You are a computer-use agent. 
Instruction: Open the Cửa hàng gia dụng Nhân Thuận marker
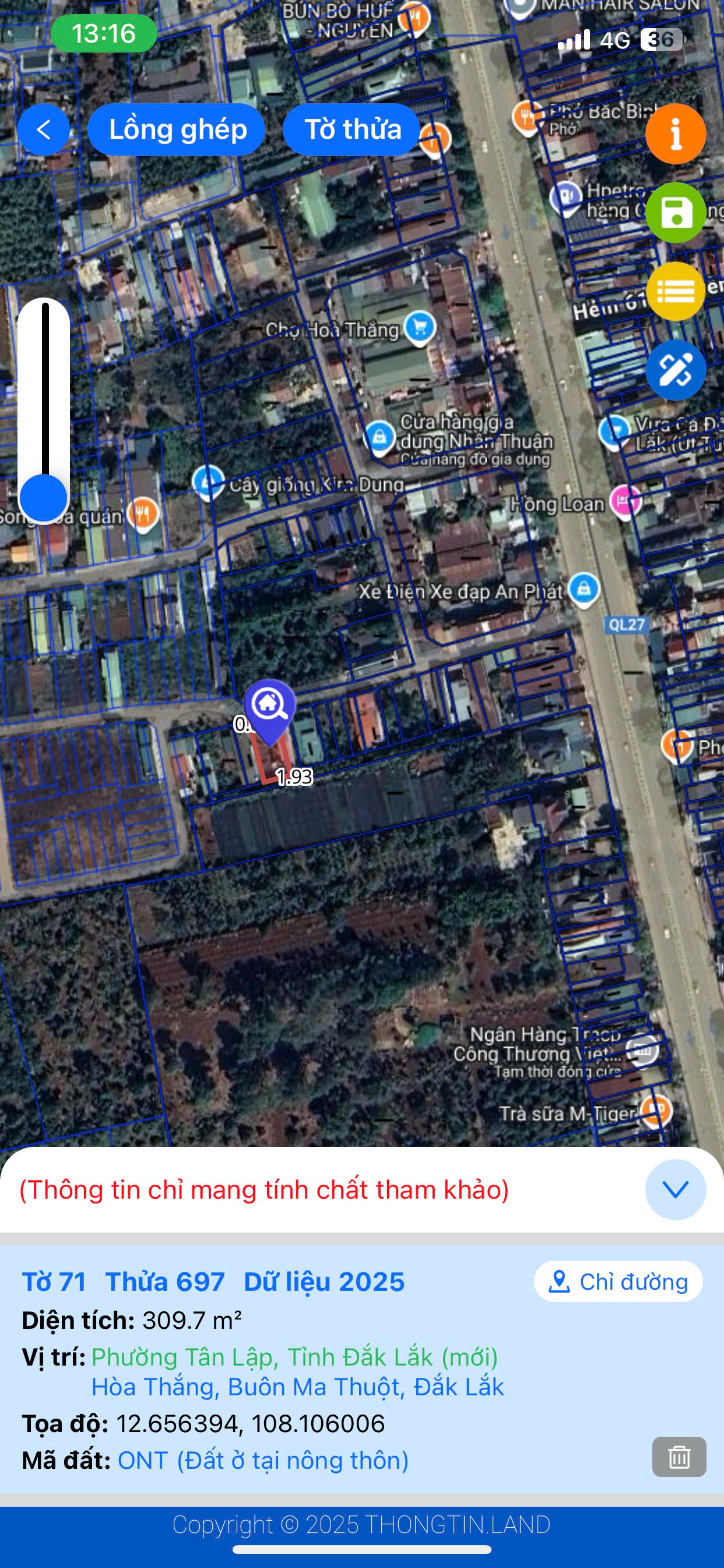coord(379,437)
